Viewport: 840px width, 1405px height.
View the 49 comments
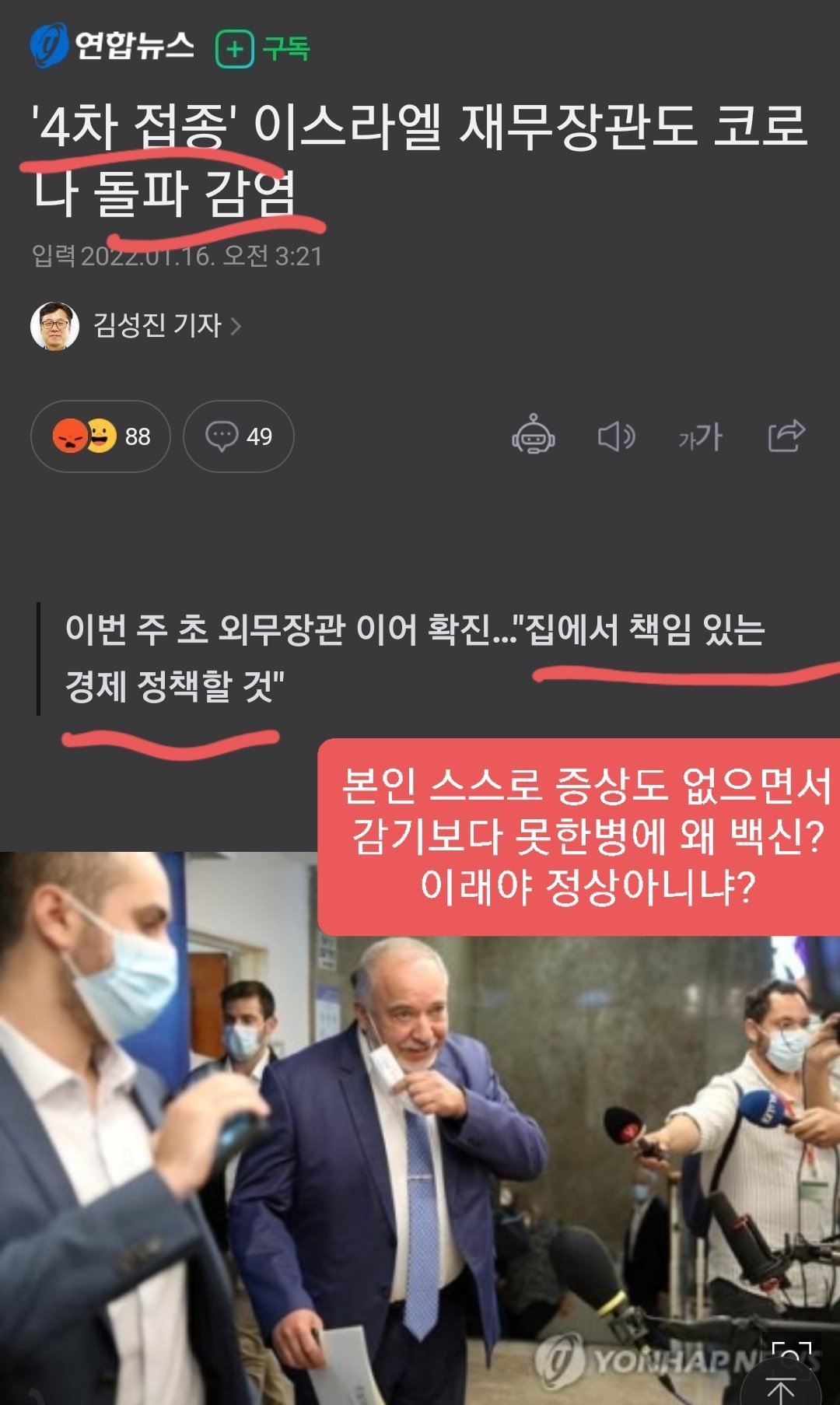(x=239, y=436)
